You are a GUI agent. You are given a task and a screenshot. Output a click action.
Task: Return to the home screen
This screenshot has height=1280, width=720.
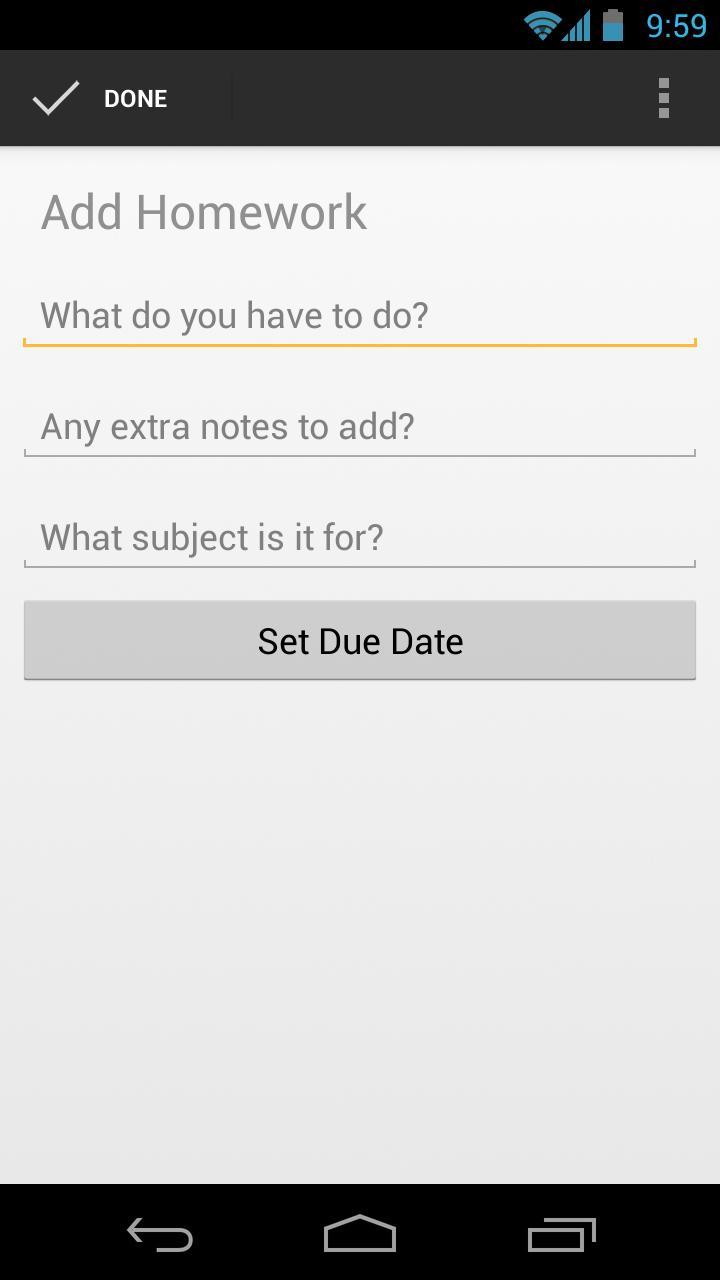[x=360, y=1234]
